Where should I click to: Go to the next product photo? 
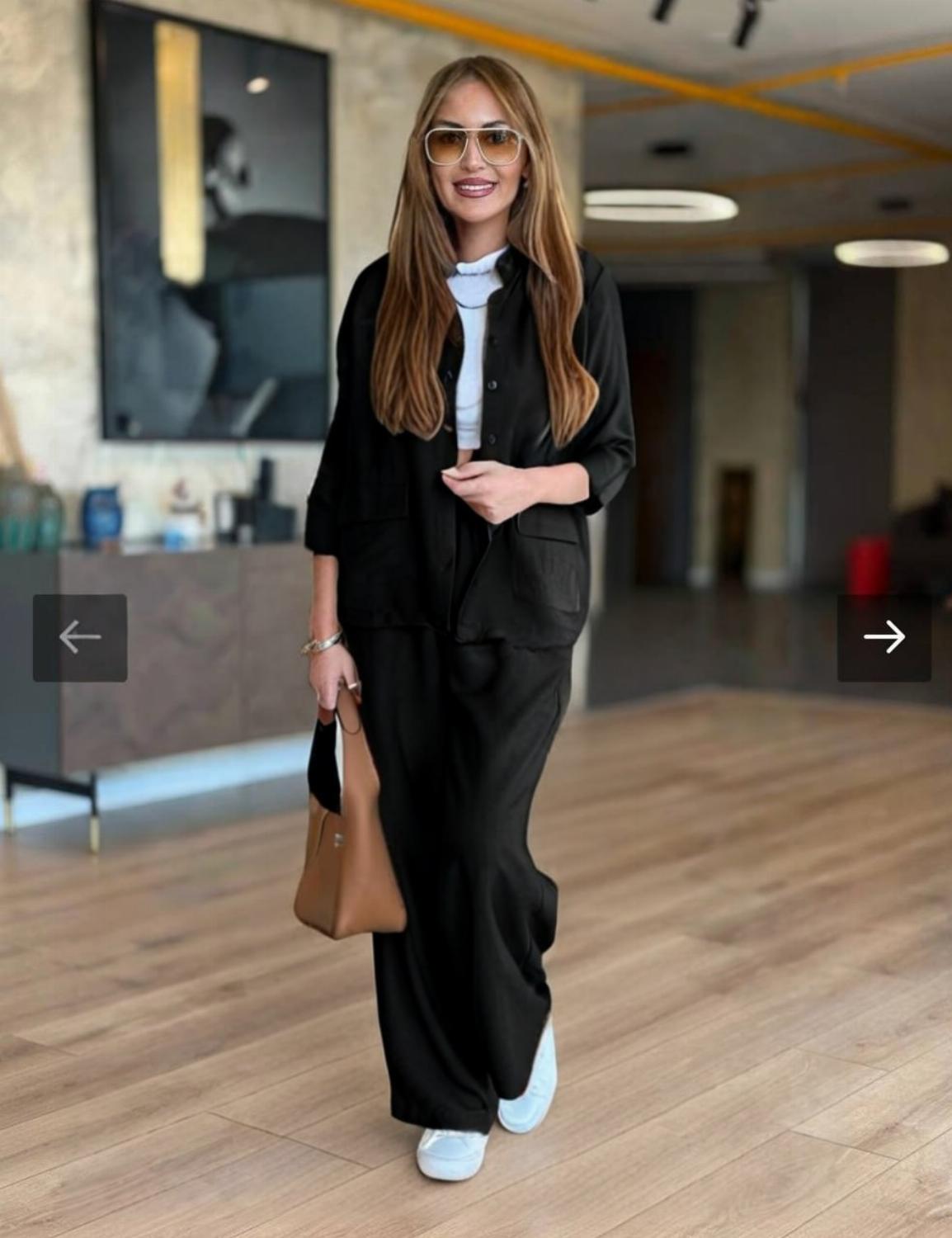click(x=884, y=637)
